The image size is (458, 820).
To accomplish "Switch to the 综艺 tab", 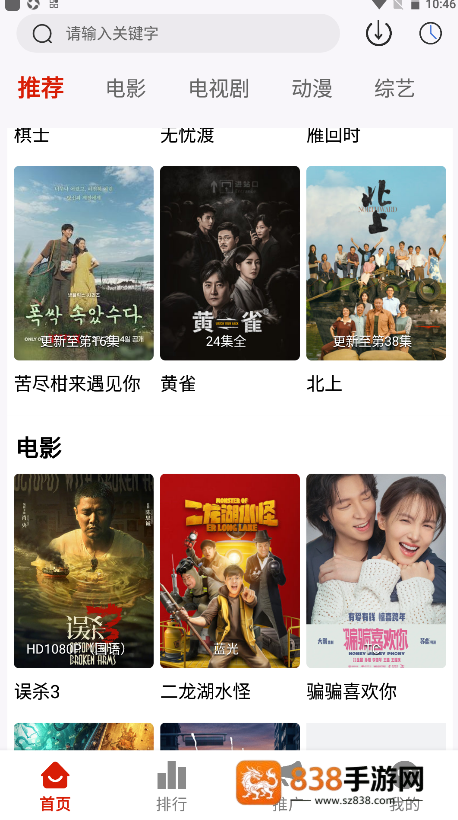I will (x=395, y=88).
